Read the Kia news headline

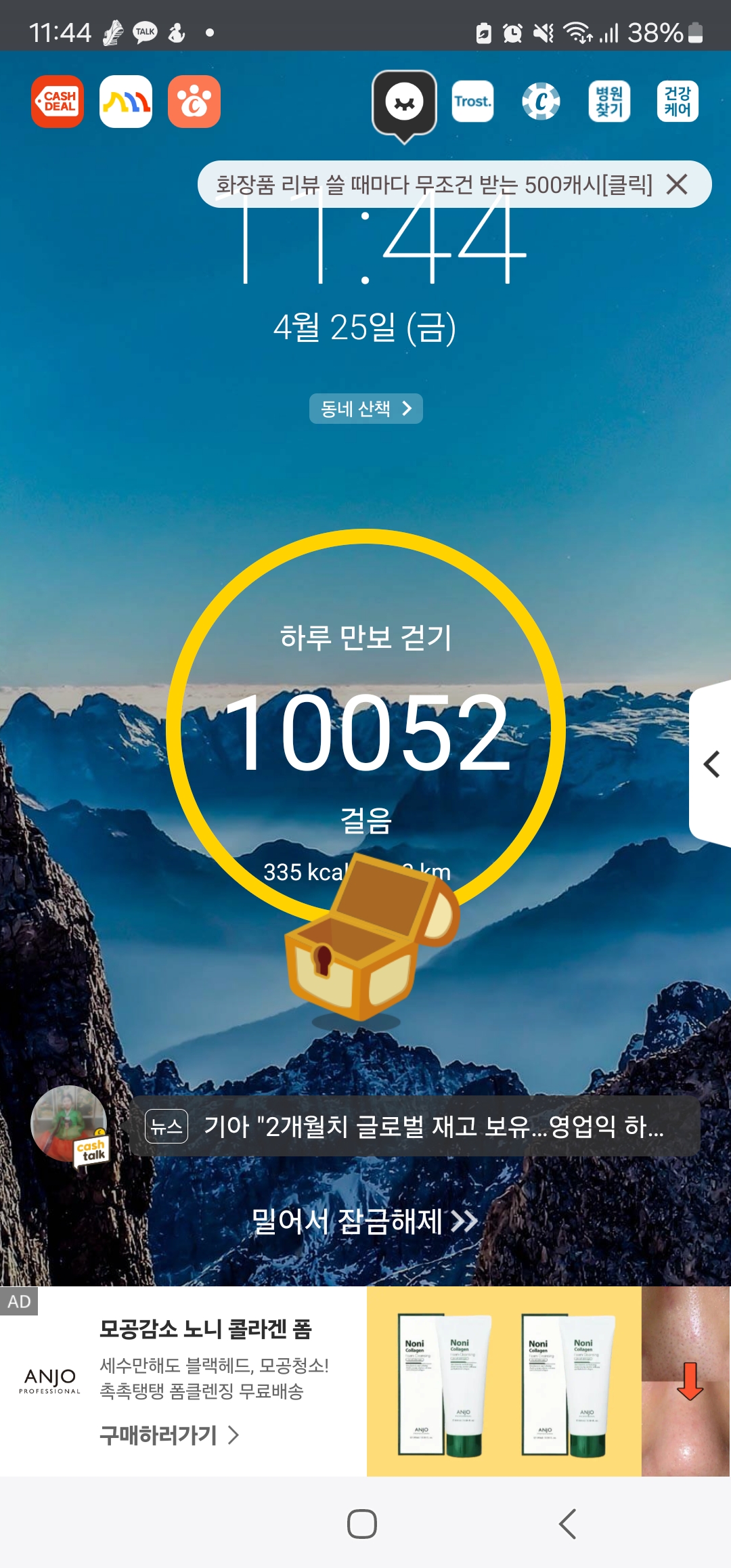(x=433, y=1127)
